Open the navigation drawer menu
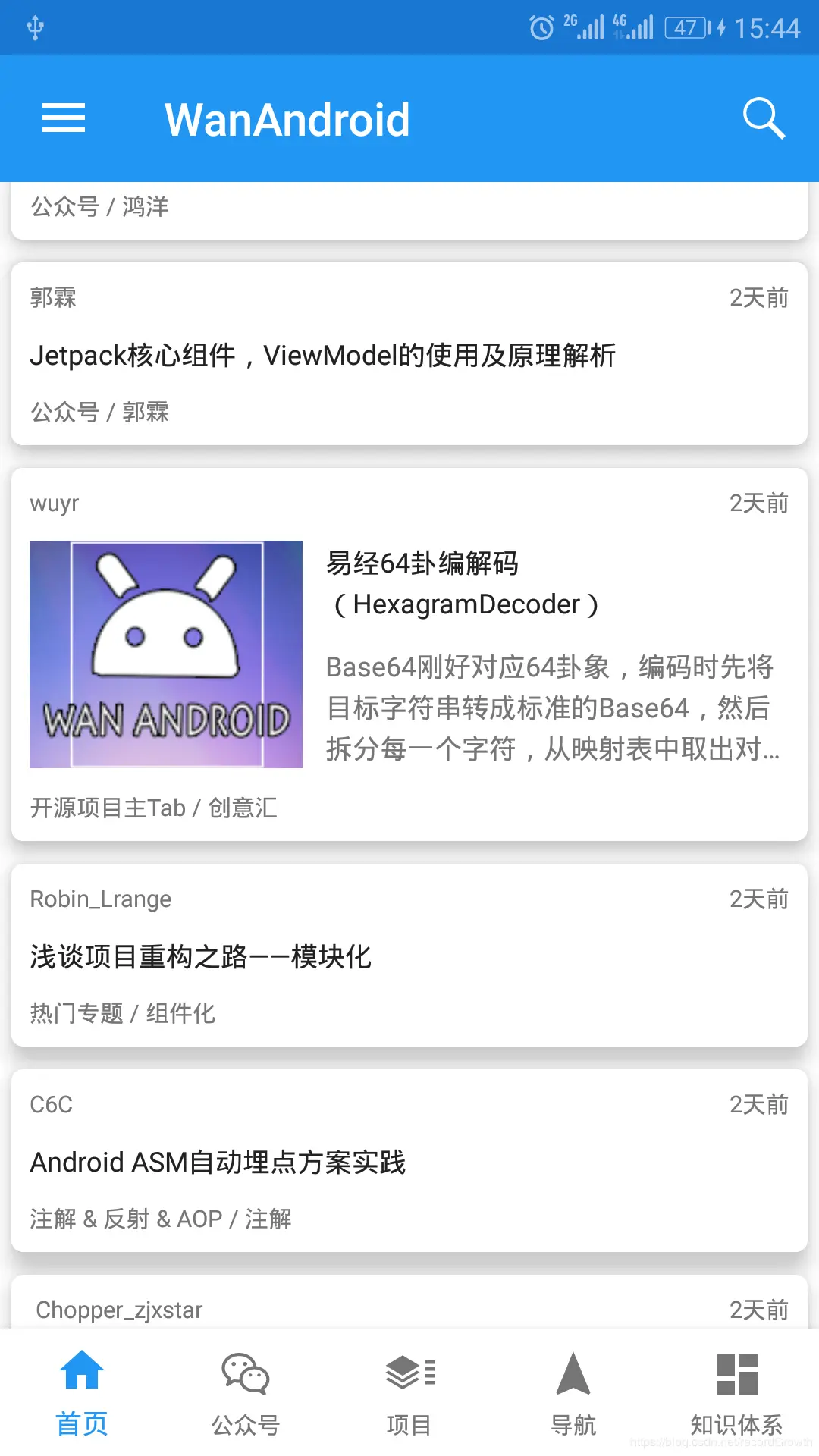 pos(63,119)
